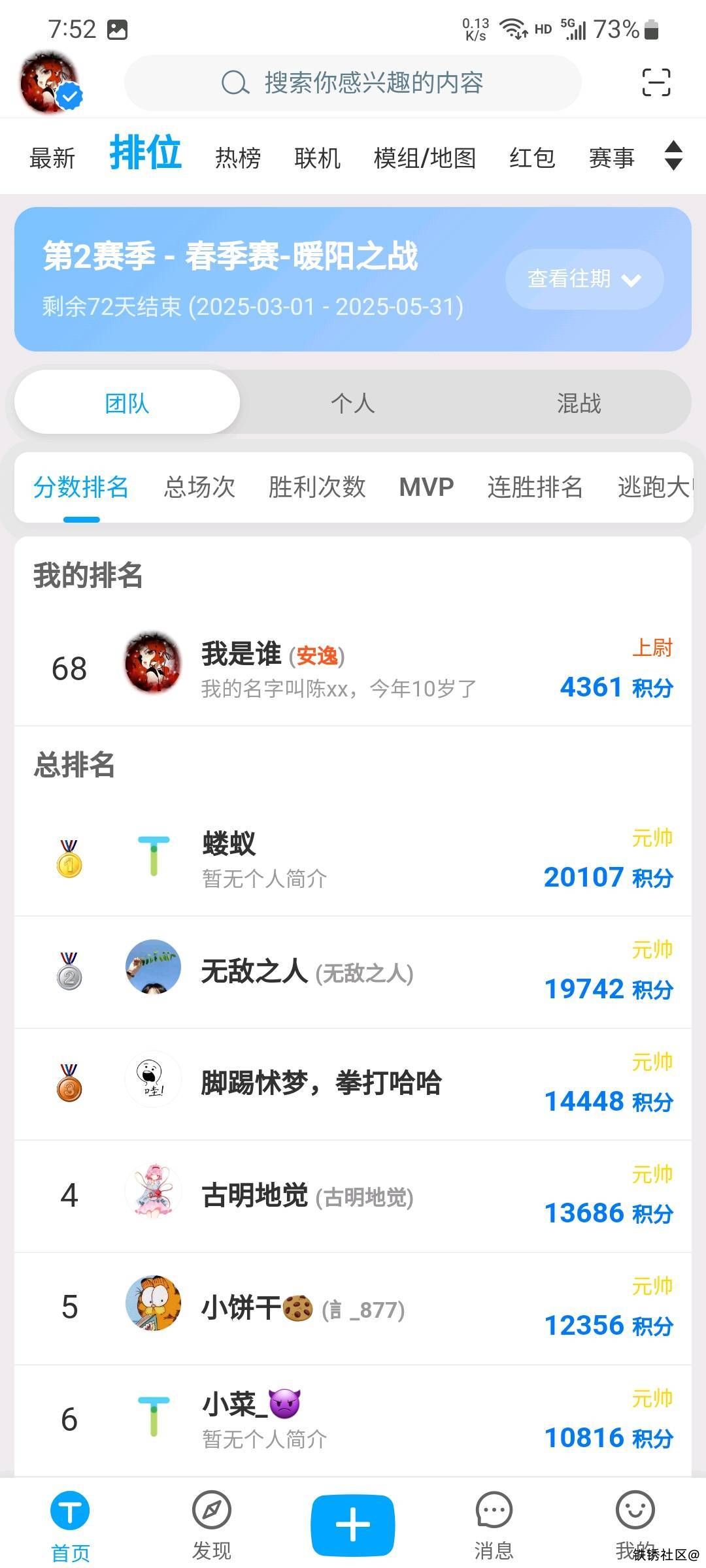Viewport: 706px width, 1568px height.
Task: Open my profile avatar in the header
Action: [50, 83]
